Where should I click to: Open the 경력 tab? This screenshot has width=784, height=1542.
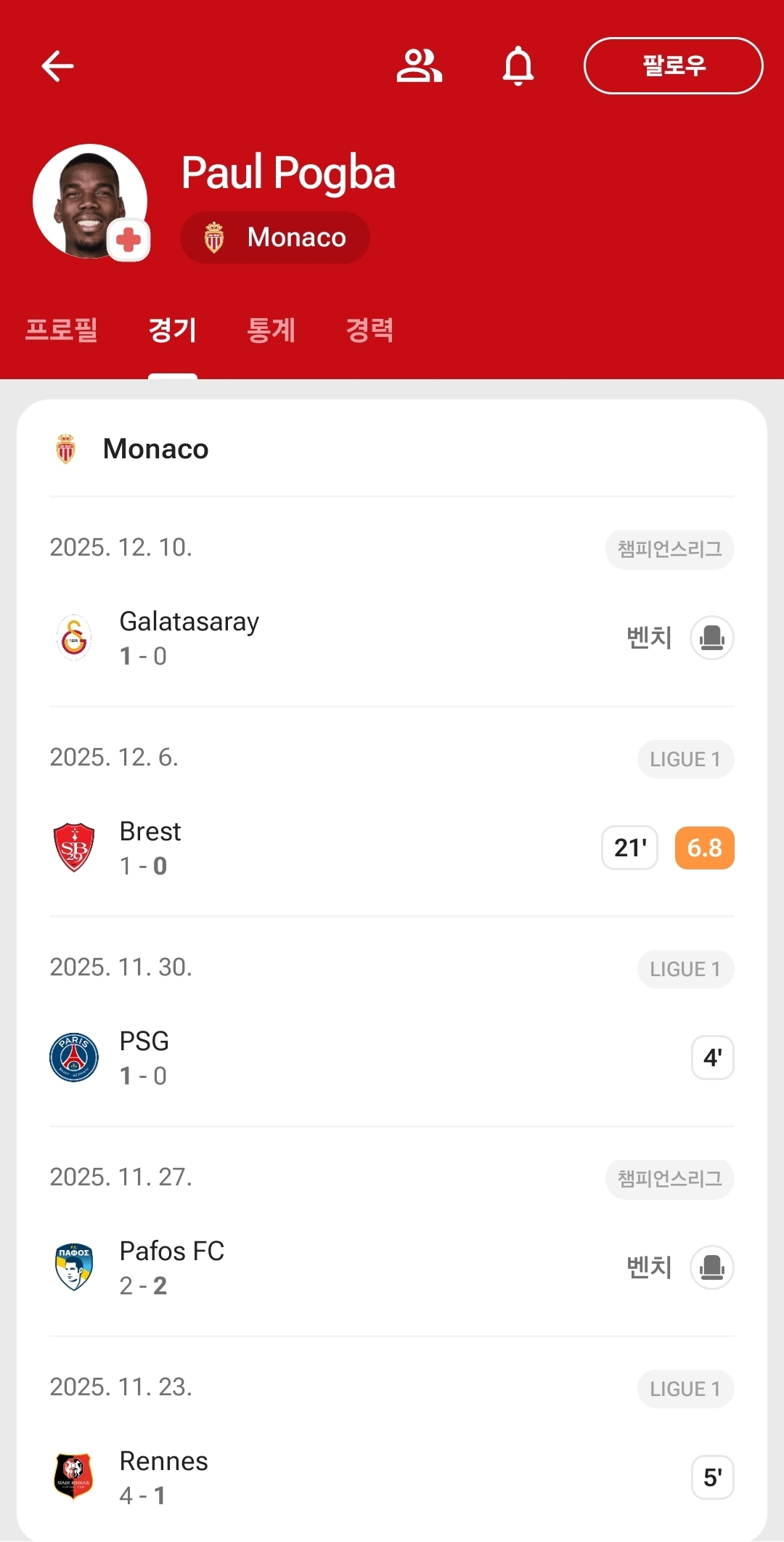click(370, 330)
